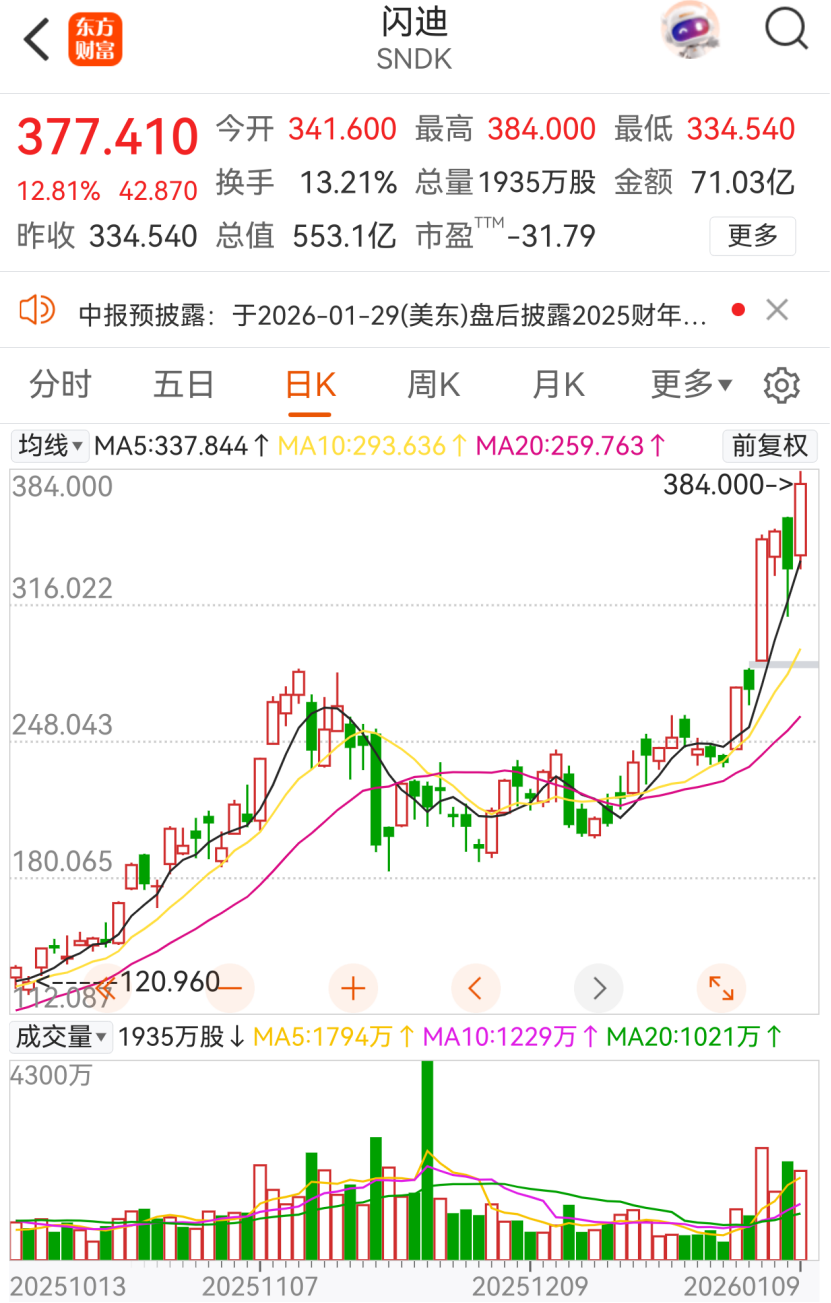Enter fullscreen chart with expand icon
Screen dimensions: 831x1303
coord(721,987)
